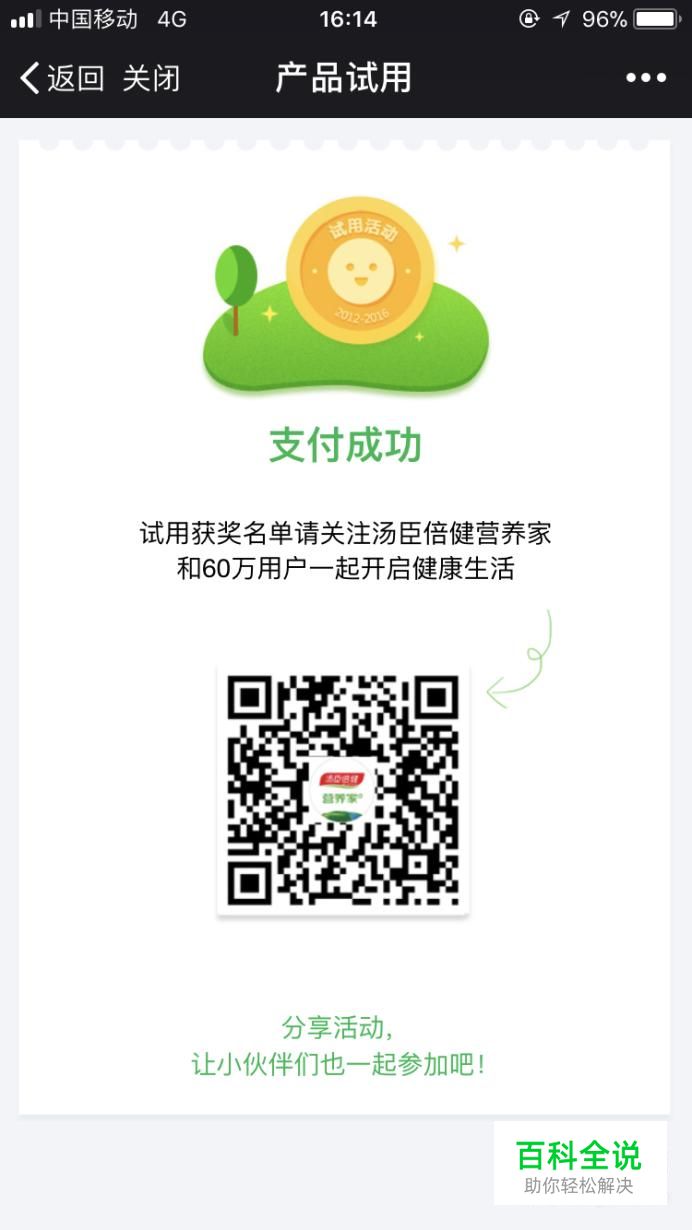This screenshot has width=692, height=1230.
Task: Open the three-dot overflow menu
Action: click(x=646, y=78)
